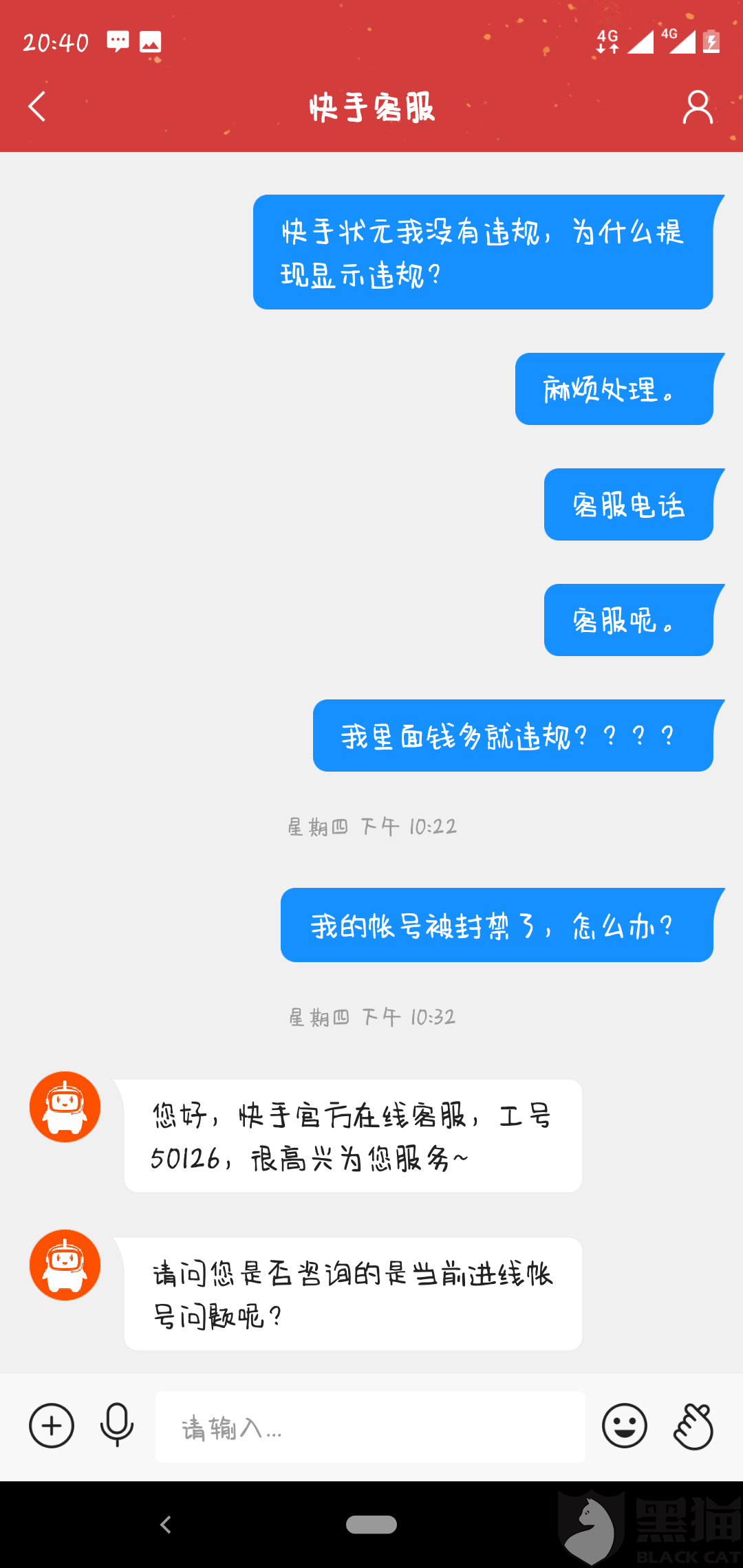Focus the 请输入 message field
This screenshot has height=1568, width=743.
point(370,1427)
